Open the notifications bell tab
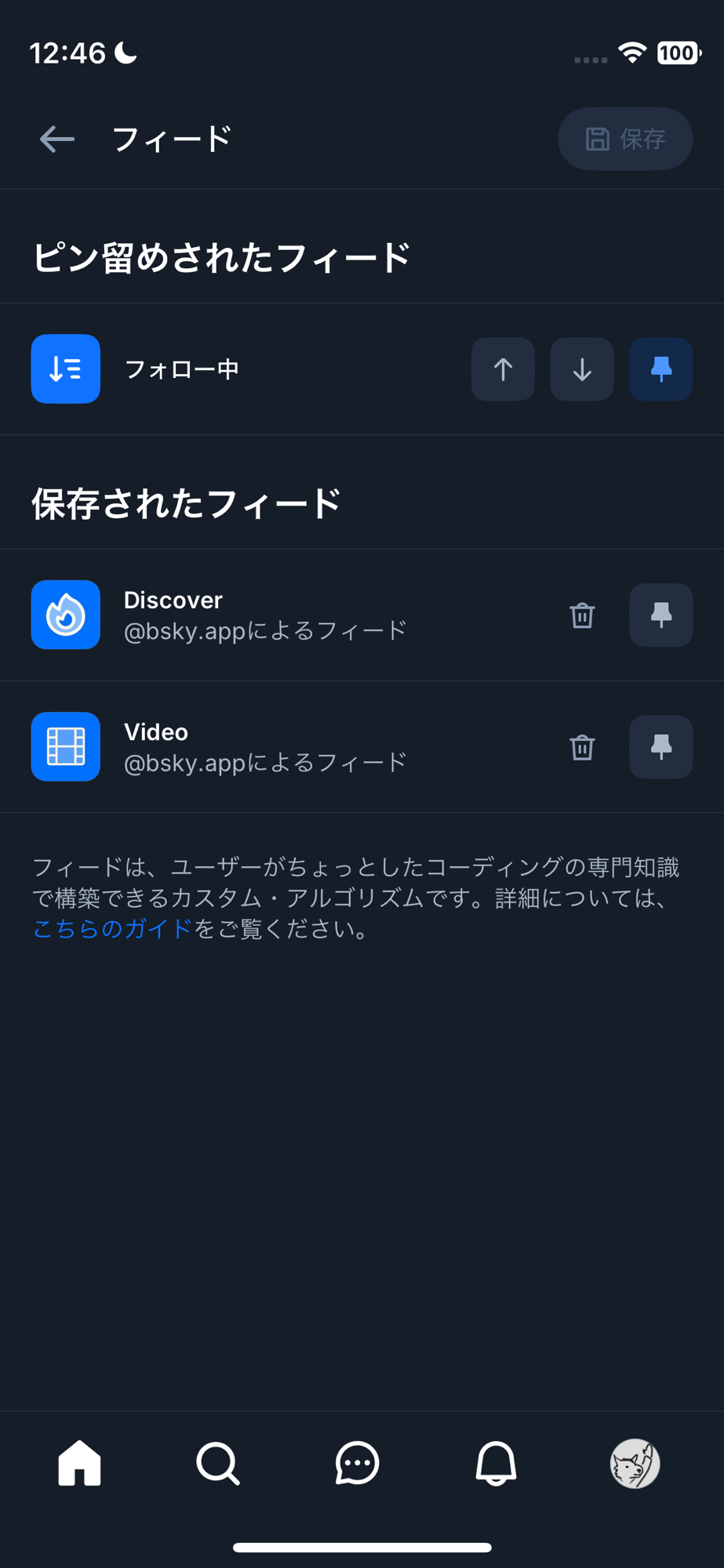 click(x=496, y=1463)
